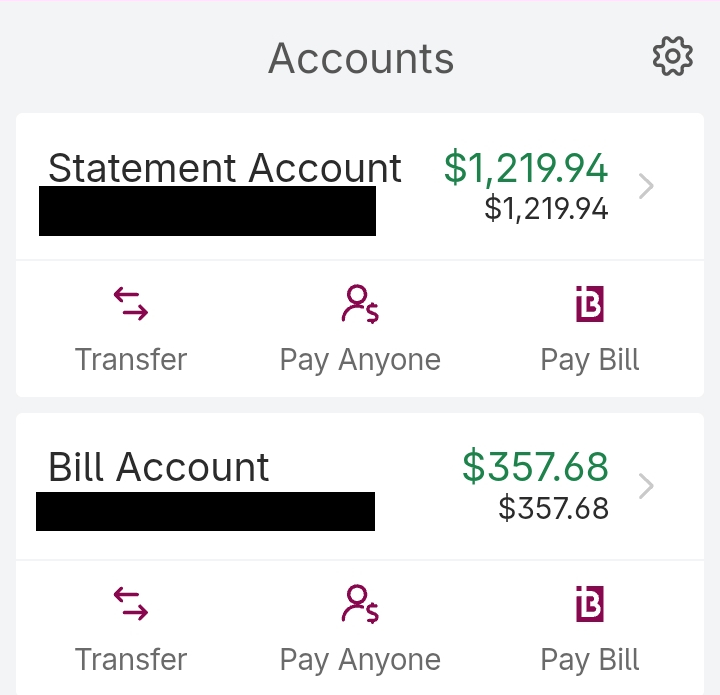Select Pay Anyone under Statement Account
The height and width of the screenshot is (695, 720).
click(x=360, y=329)
